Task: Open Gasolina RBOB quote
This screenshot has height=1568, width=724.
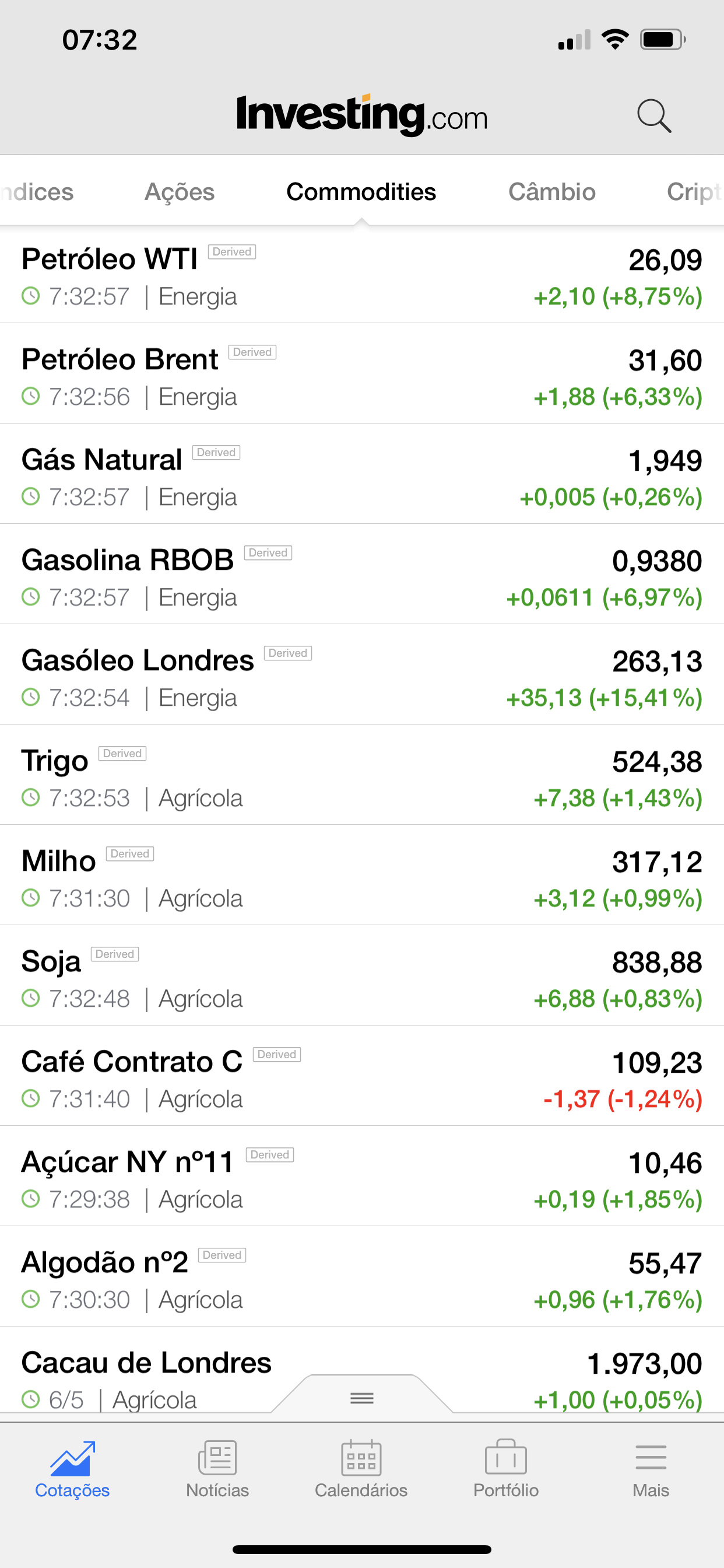Action: (362, 575)
